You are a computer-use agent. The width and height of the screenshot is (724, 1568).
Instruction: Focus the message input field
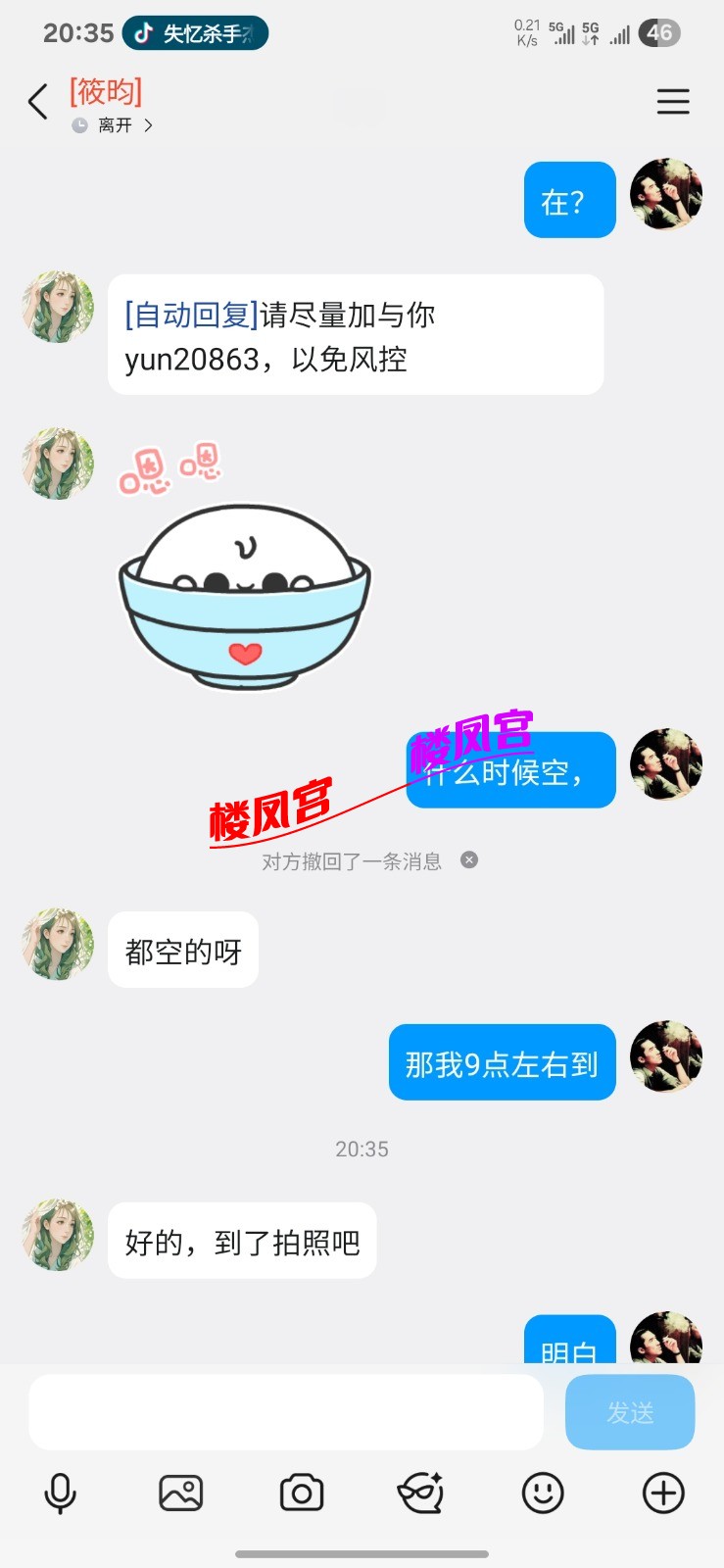pos(286,1411)
